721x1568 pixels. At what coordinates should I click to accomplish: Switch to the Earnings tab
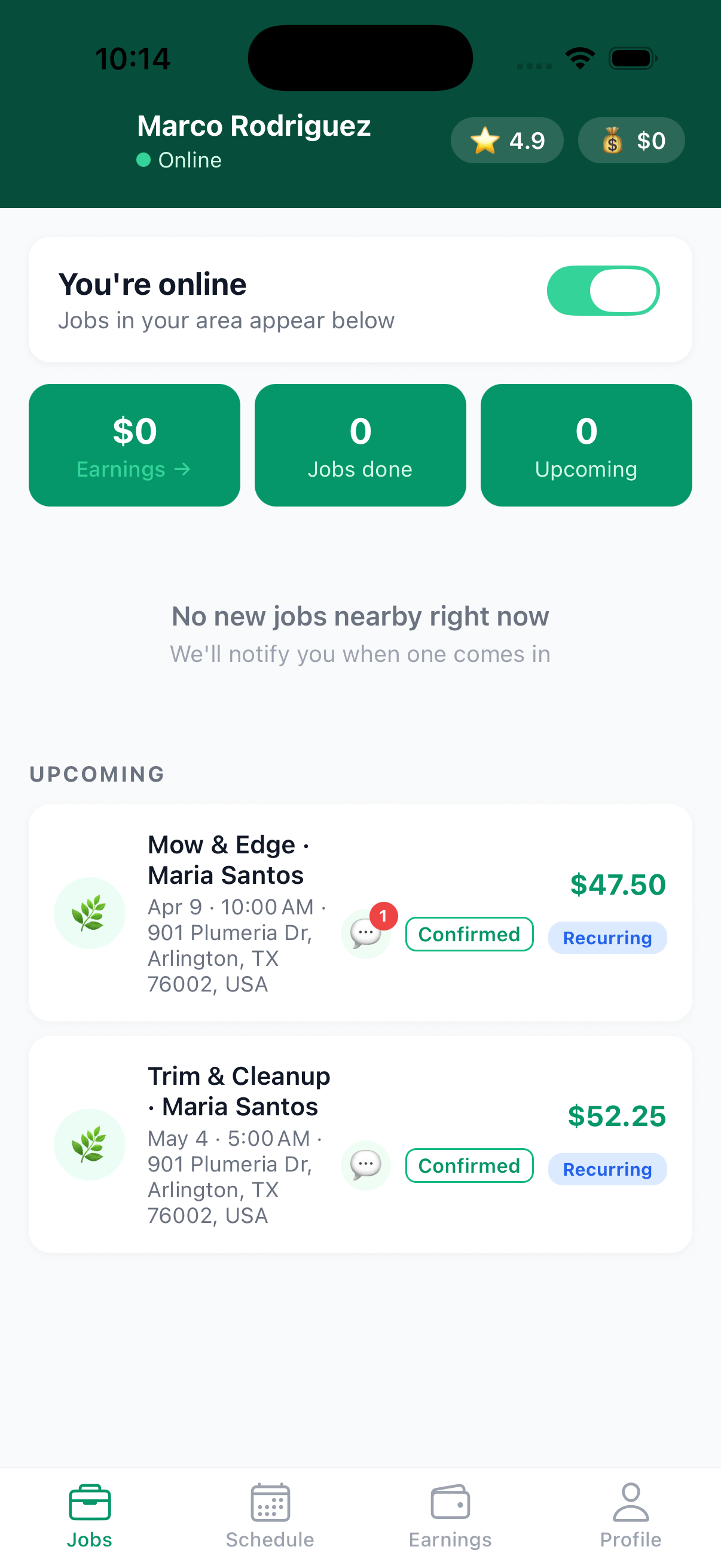(450, 1515)
